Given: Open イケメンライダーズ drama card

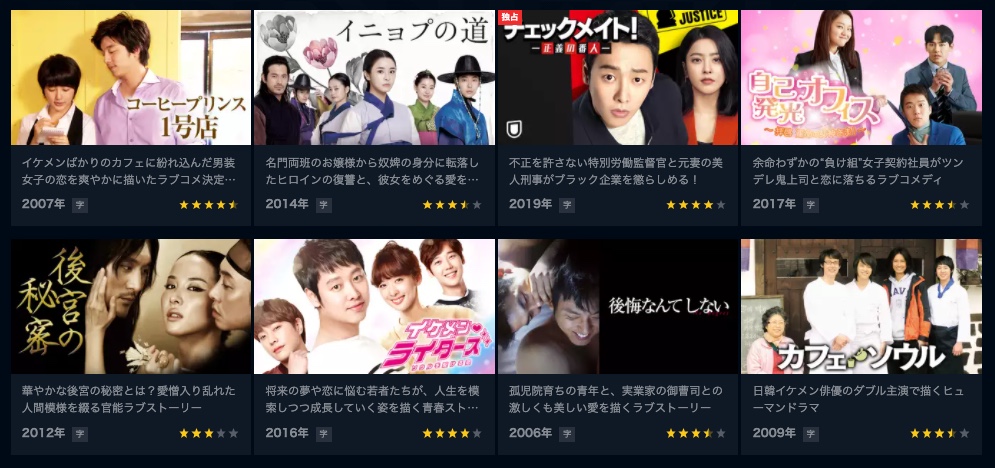Looking at the screenshot, I should pyautogui.click(x=374, y=306).
